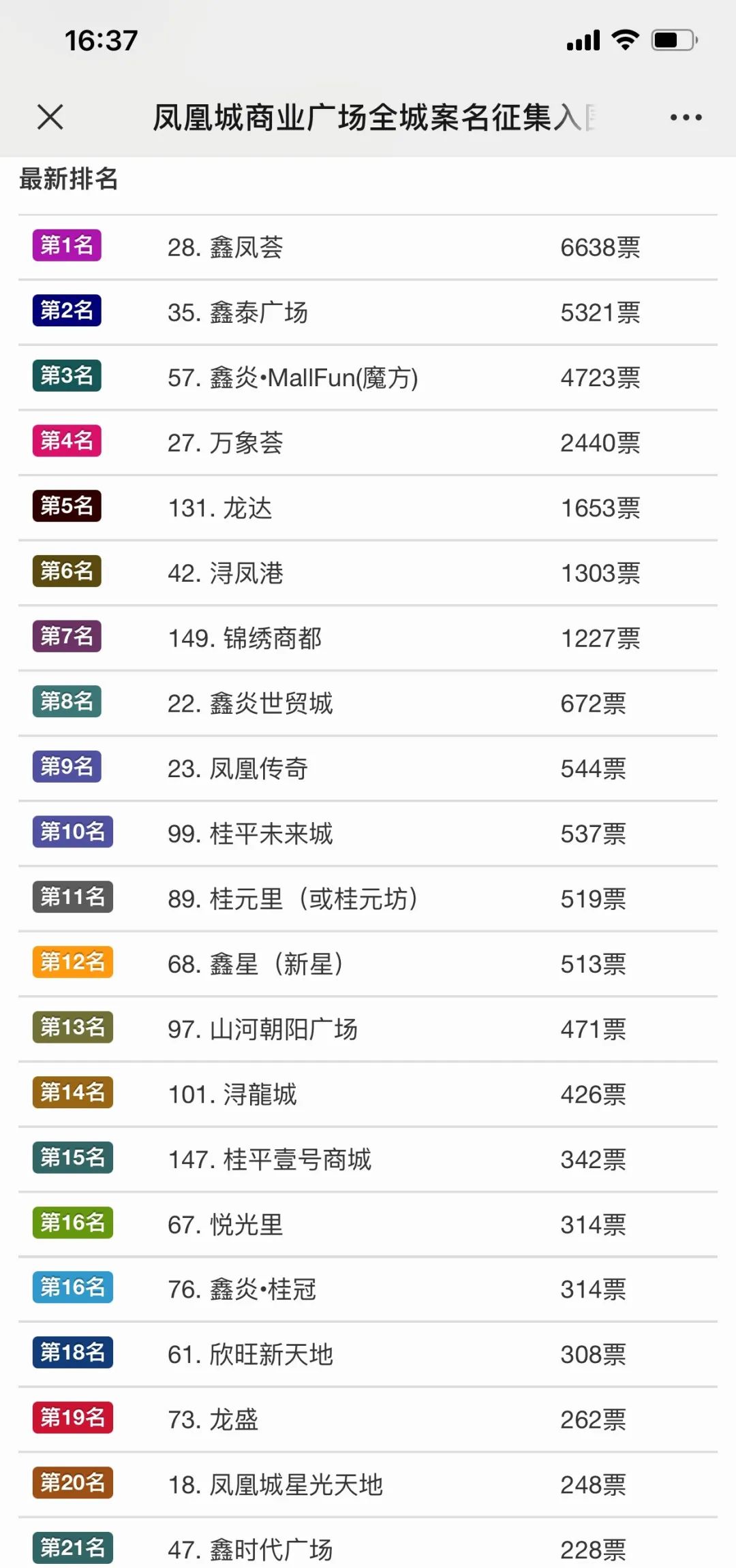Open the three-dot overflow menu
The width and height of the screenshot is (736, 1568).
click(x=686, y=117)
